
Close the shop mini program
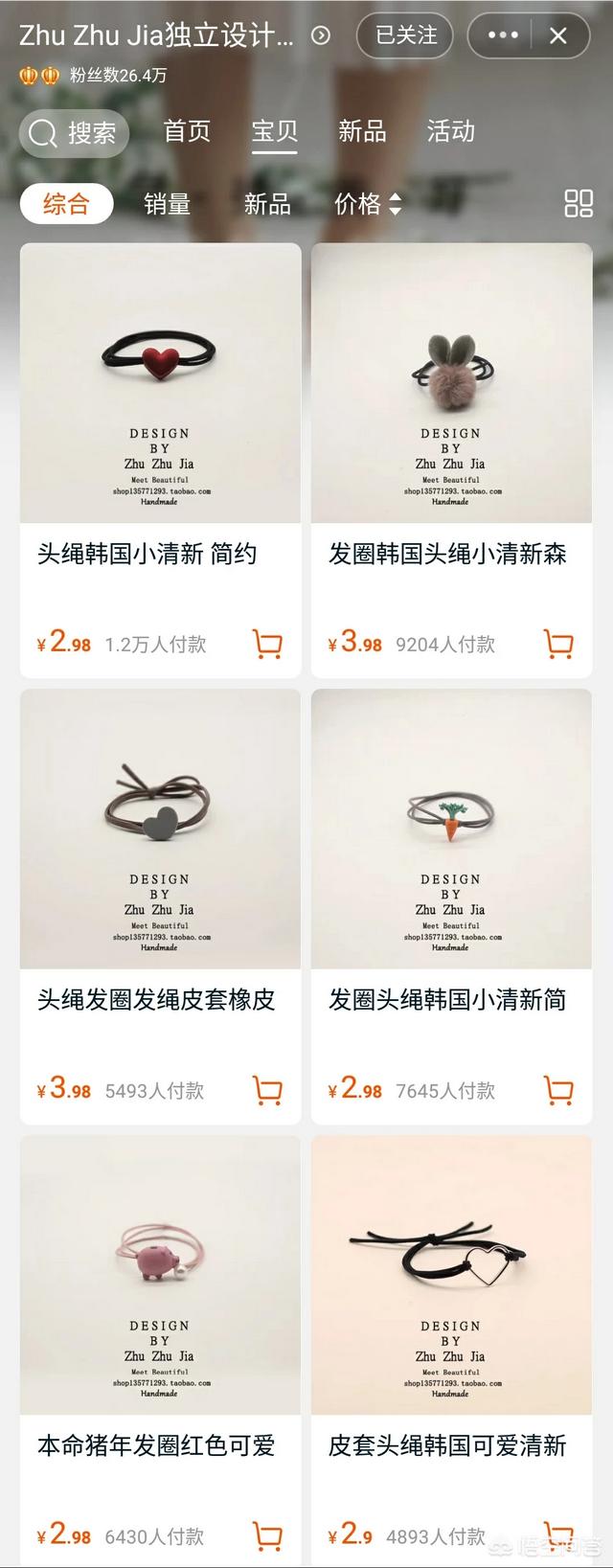click(558, 35)
